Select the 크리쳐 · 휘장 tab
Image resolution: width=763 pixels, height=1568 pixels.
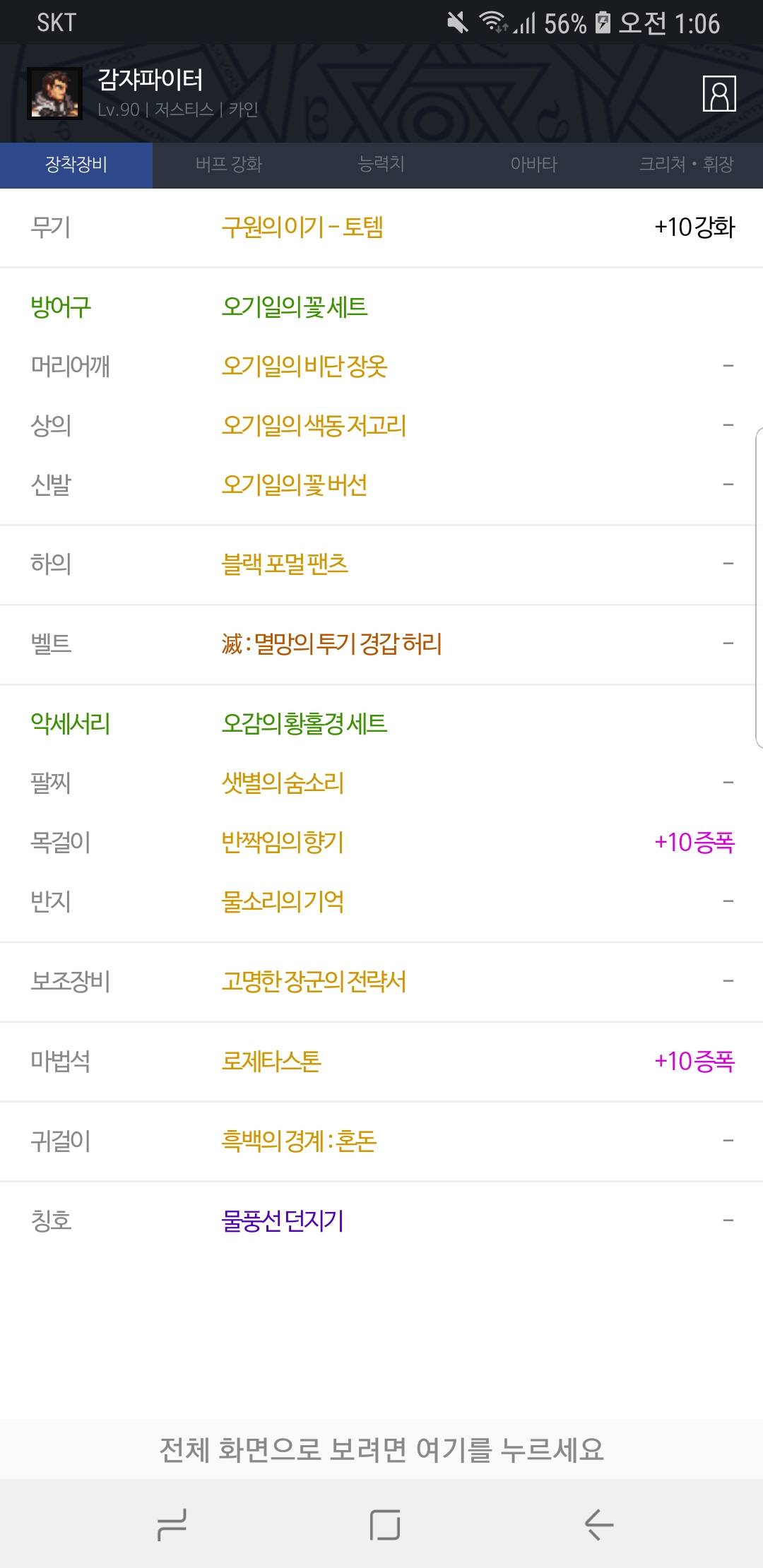click(x=687, y=165)
